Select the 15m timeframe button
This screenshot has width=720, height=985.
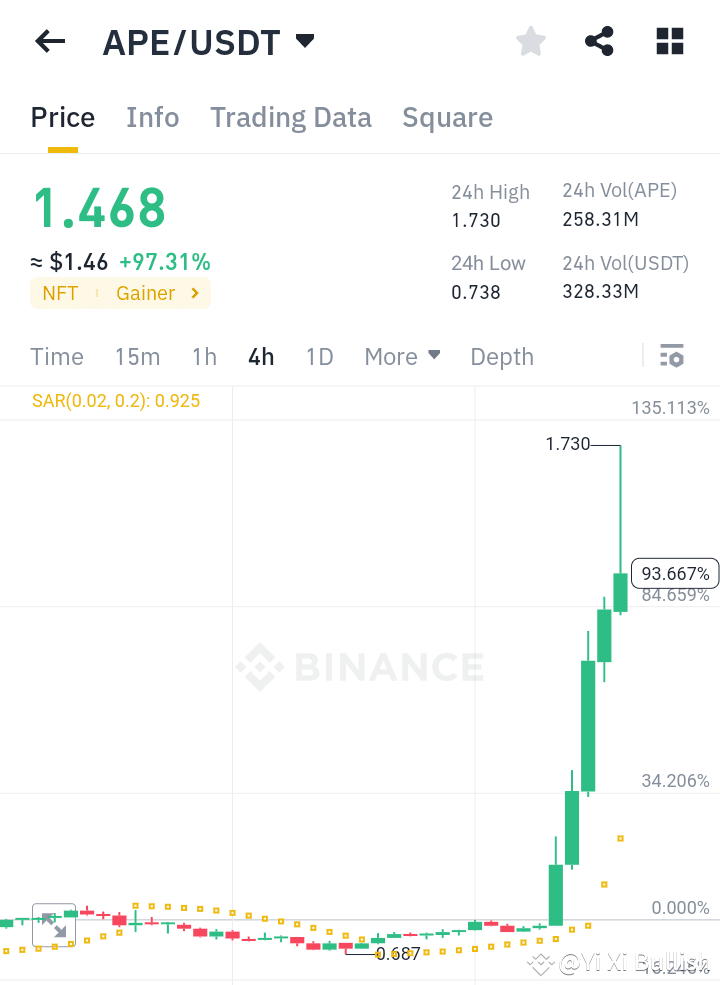pyautogui.click(x=137, y=356)
